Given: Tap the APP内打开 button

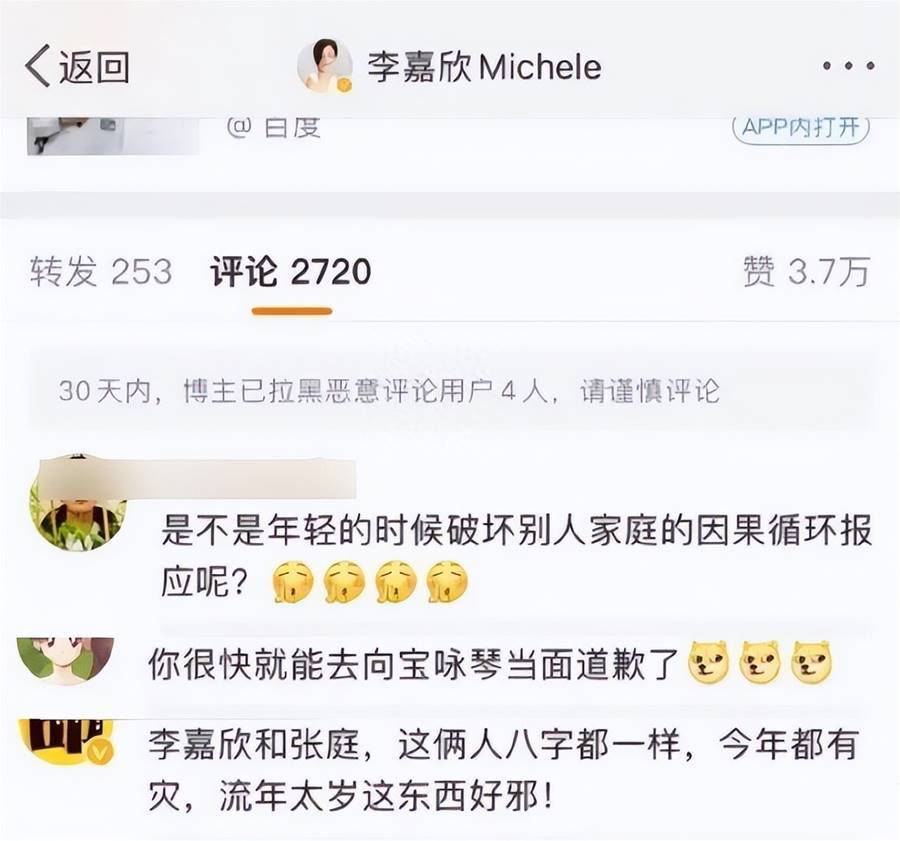Looking at the screenshot, I should 800,127.
